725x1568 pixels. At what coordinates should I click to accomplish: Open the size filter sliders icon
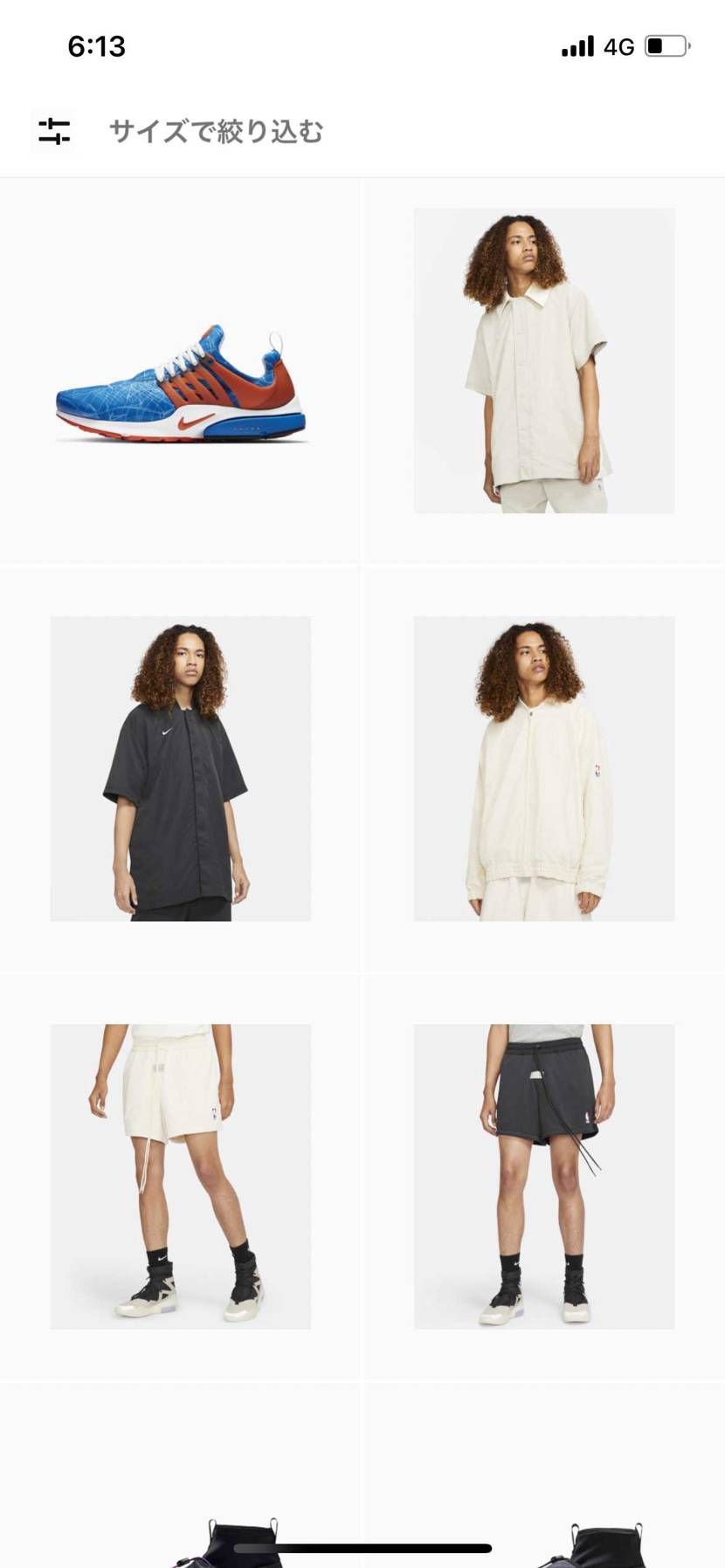[x=53, y=132]
